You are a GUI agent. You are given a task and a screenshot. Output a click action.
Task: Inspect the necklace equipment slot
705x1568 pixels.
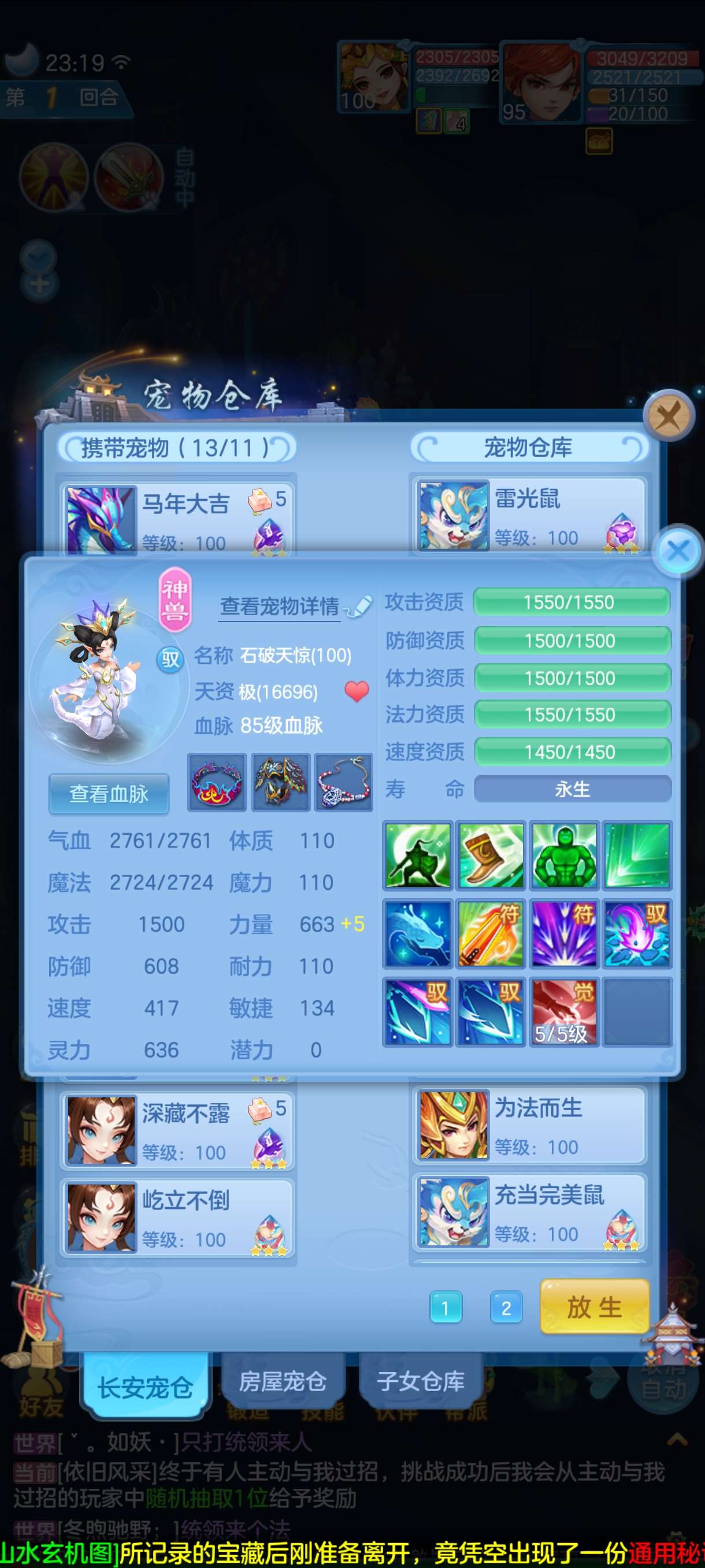343,782
